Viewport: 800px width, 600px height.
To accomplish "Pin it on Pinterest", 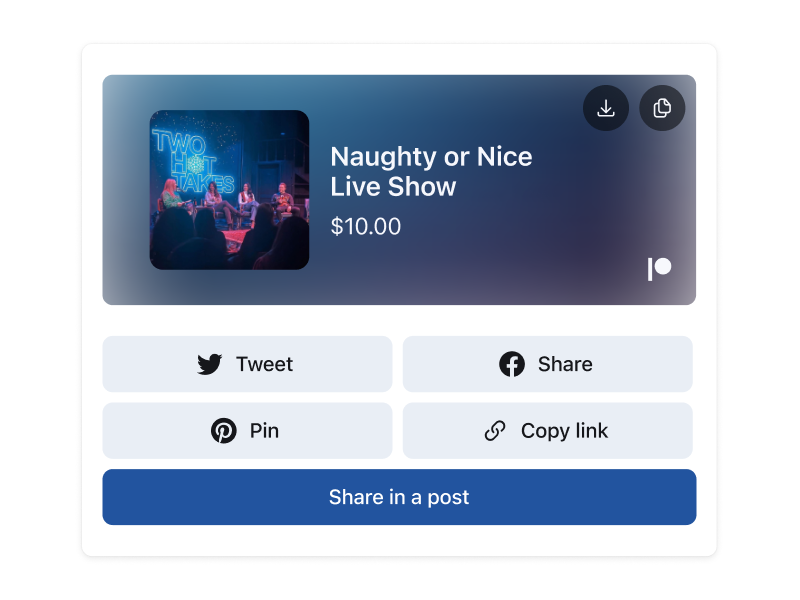I will tap(247, 431).
